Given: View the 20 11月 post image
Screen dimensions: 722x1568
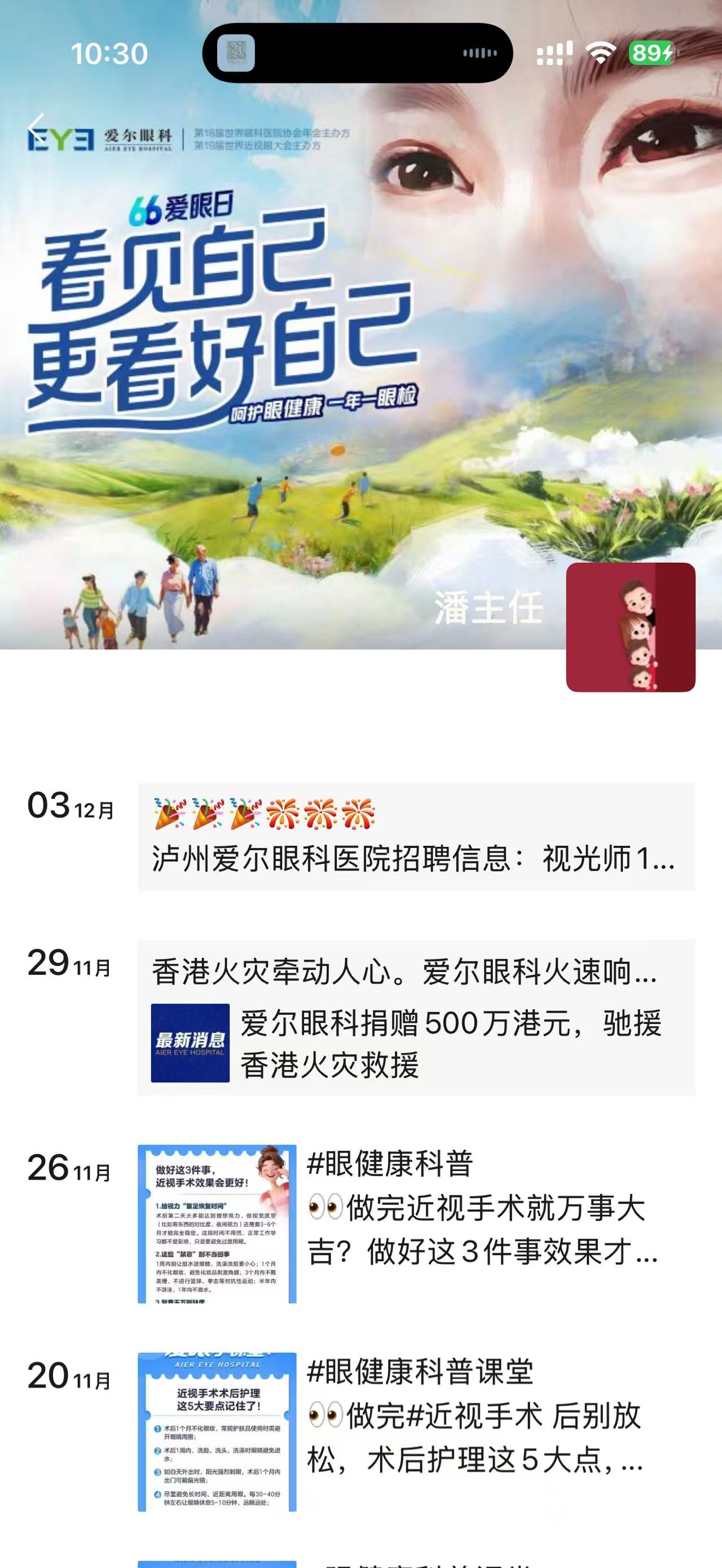Looking at the screenshot, I should point(217,1432).
